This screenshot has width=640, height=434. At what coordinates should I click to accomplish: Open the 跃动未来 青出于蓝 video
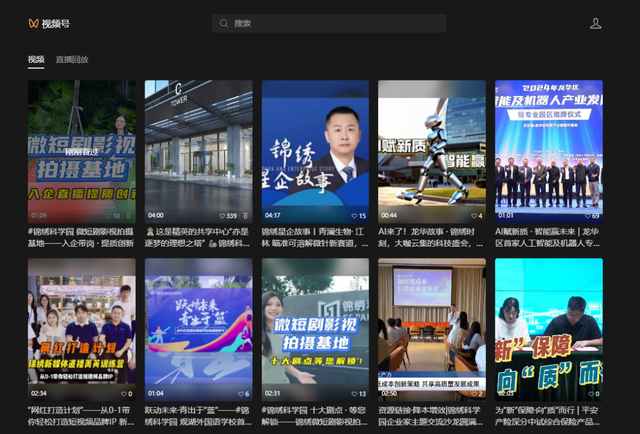(198, 329)
